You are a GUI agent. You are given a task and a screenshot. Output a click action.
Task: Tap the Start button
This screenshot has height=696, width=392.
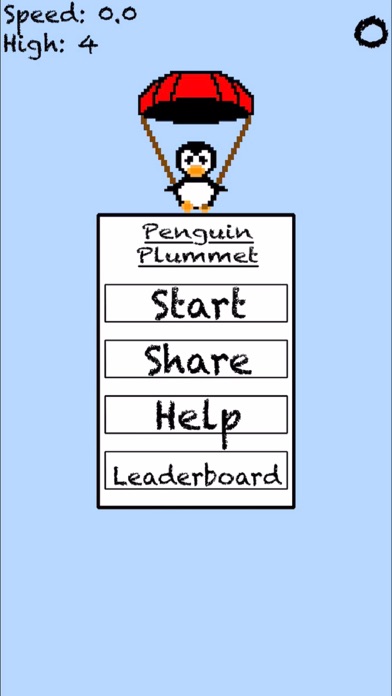[196, 303]
